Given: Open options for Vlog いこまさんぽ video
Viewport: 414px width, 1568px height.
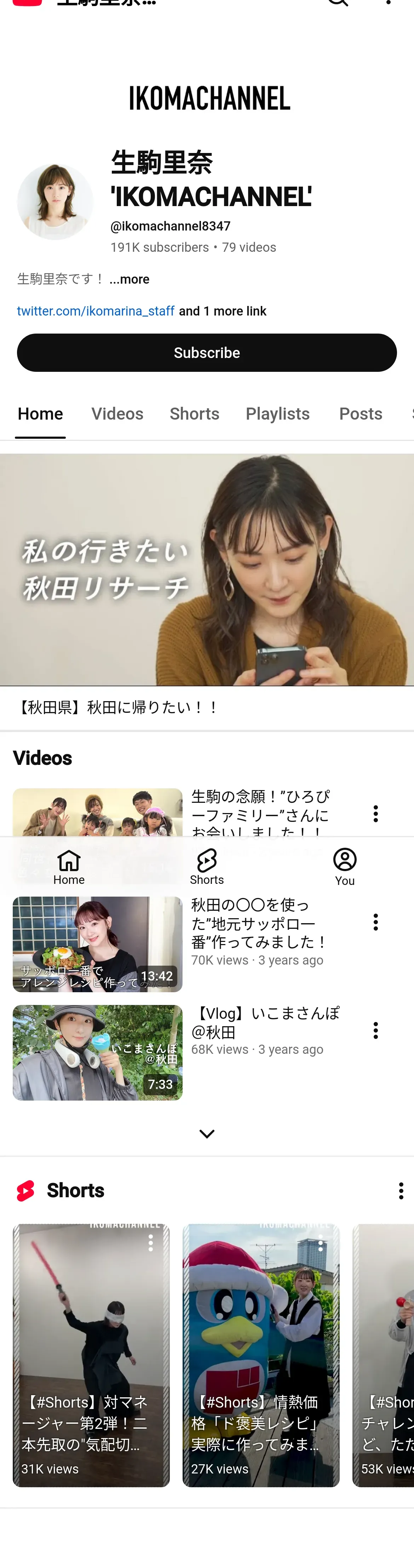Looking at the screenshot, I should 376,1030.
